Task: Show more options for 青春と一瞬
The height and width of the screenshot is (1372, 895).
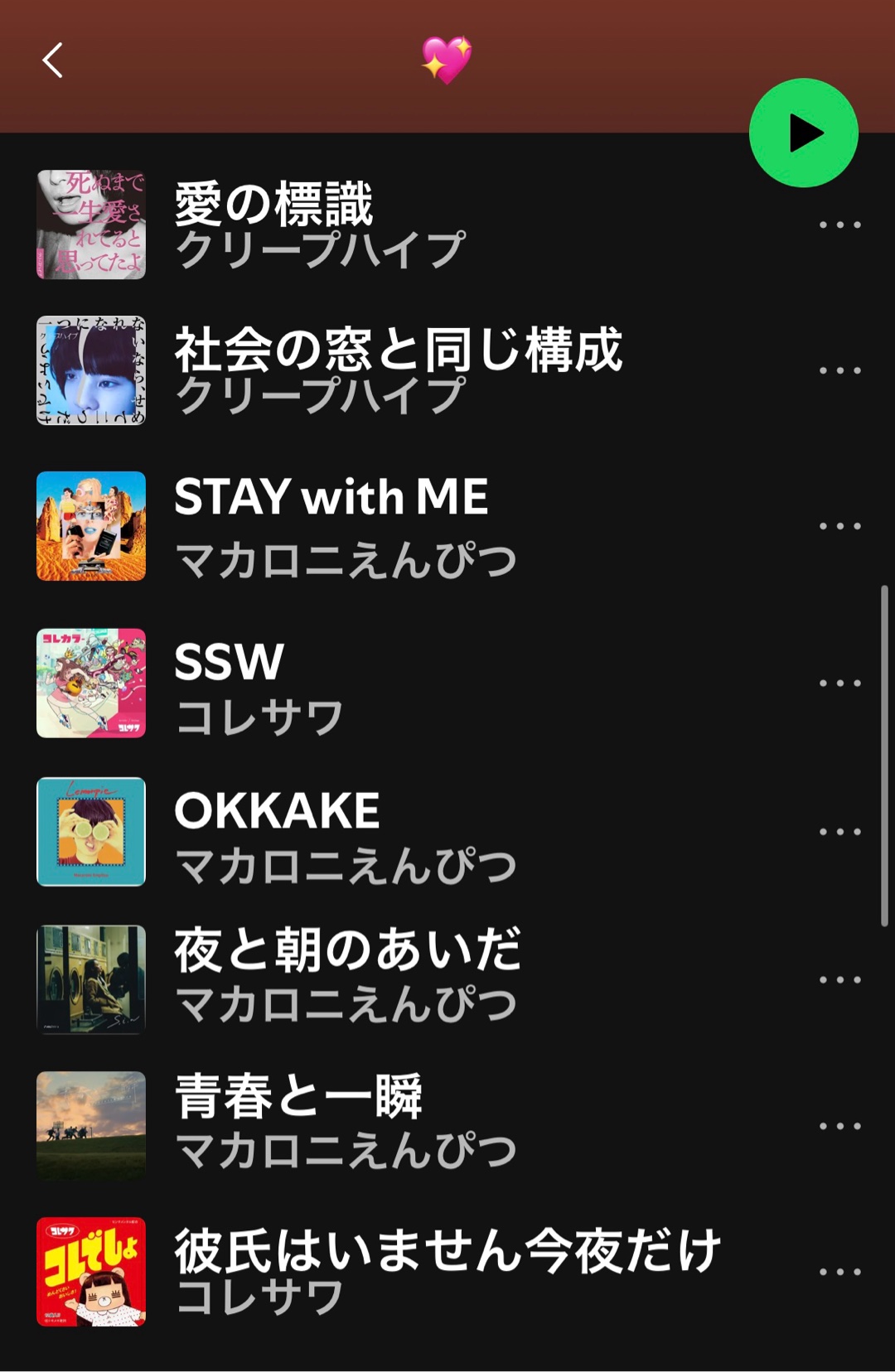Action: 839,1126
